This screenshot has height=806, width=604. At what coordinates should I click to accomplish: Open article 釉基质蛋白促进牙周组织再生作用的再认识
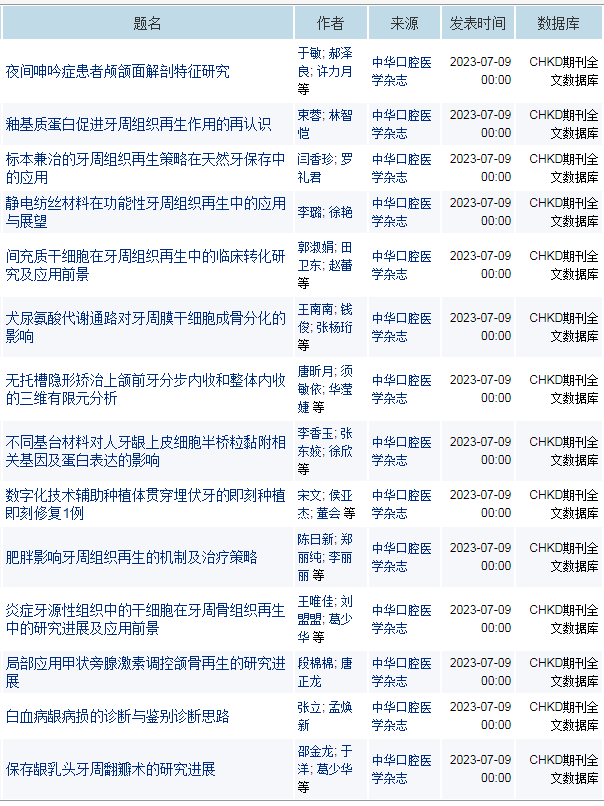coord(138,124)
